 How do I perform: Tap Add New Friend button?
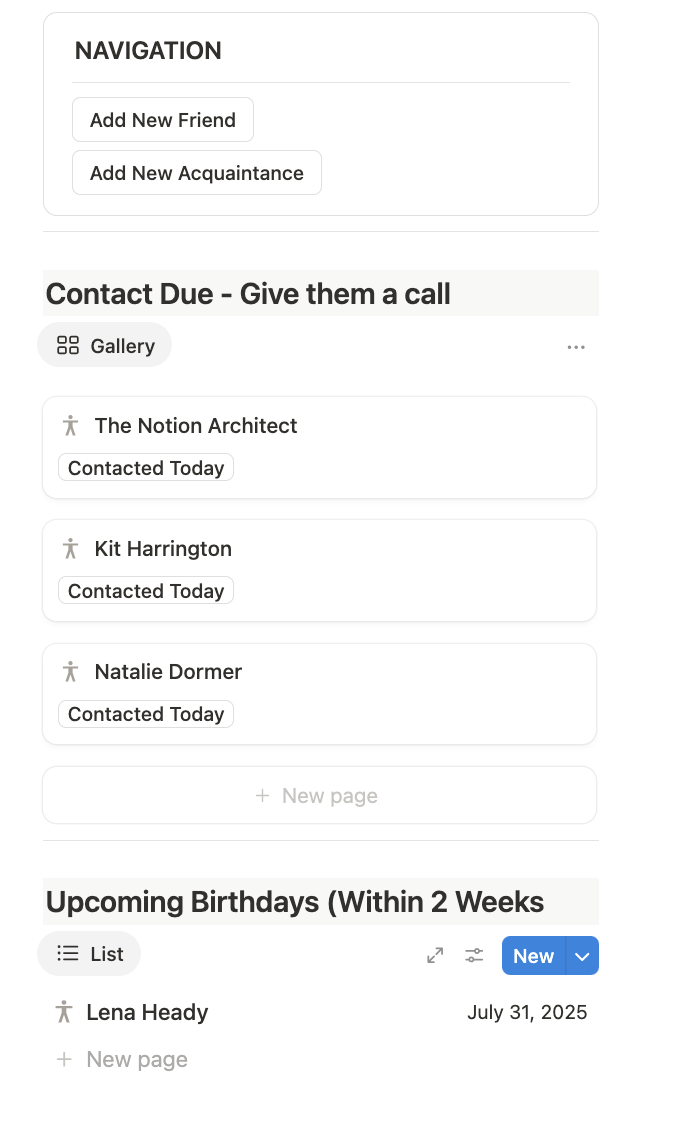coord(163,119)
